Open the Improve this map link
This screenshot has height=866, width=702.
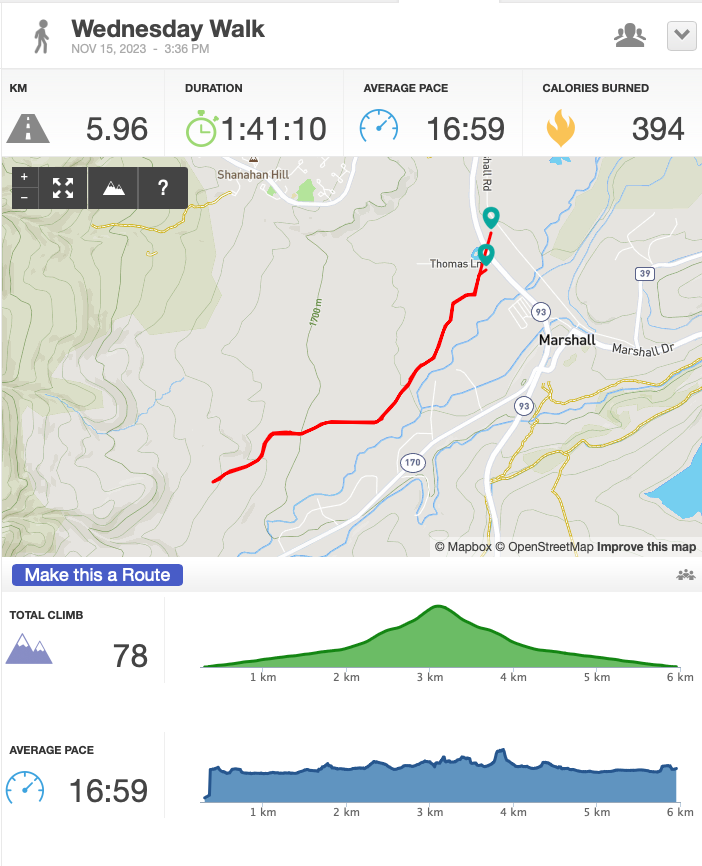[x=646, y=547]
